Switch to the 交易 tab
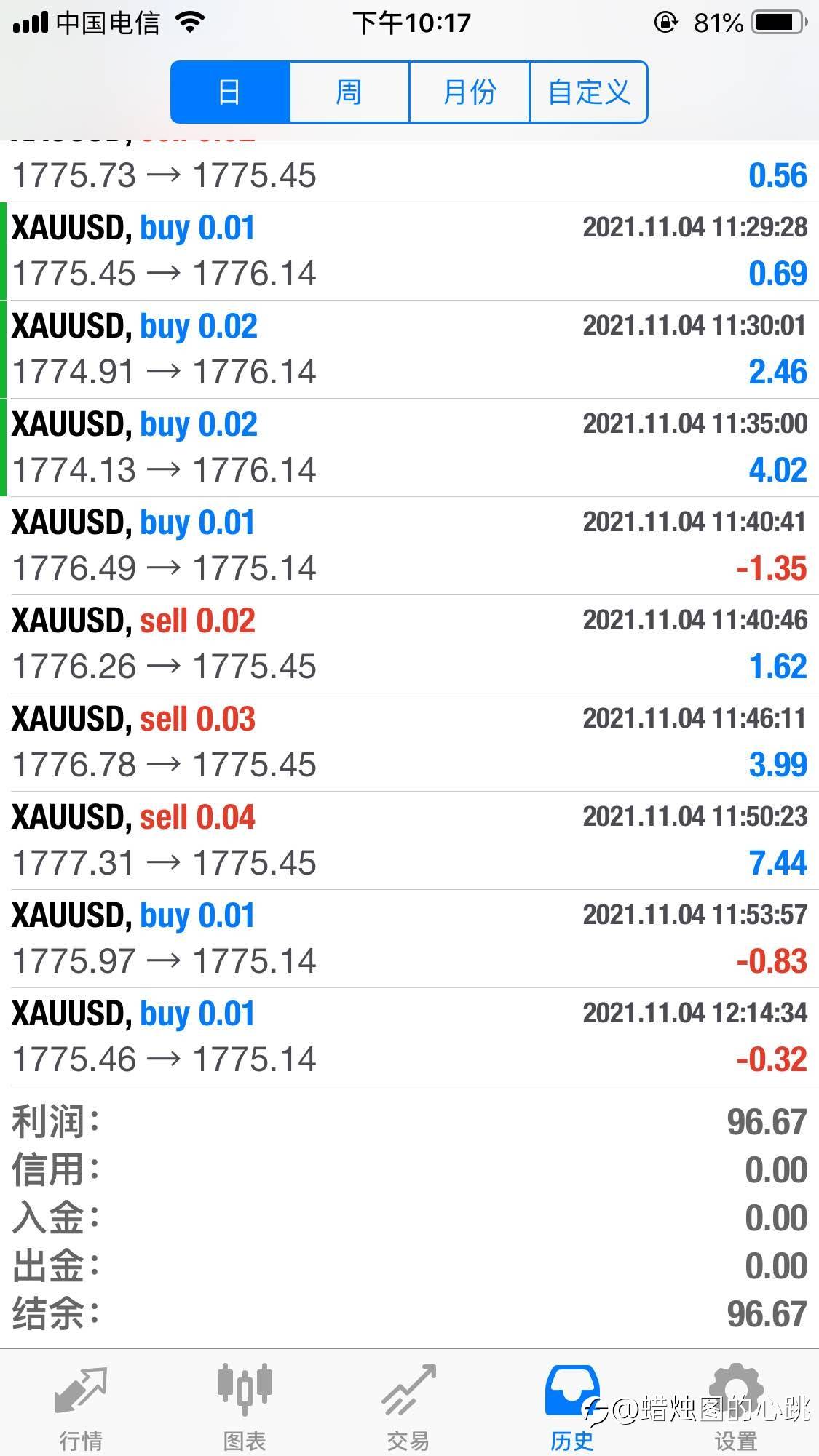 [408, 1409]
